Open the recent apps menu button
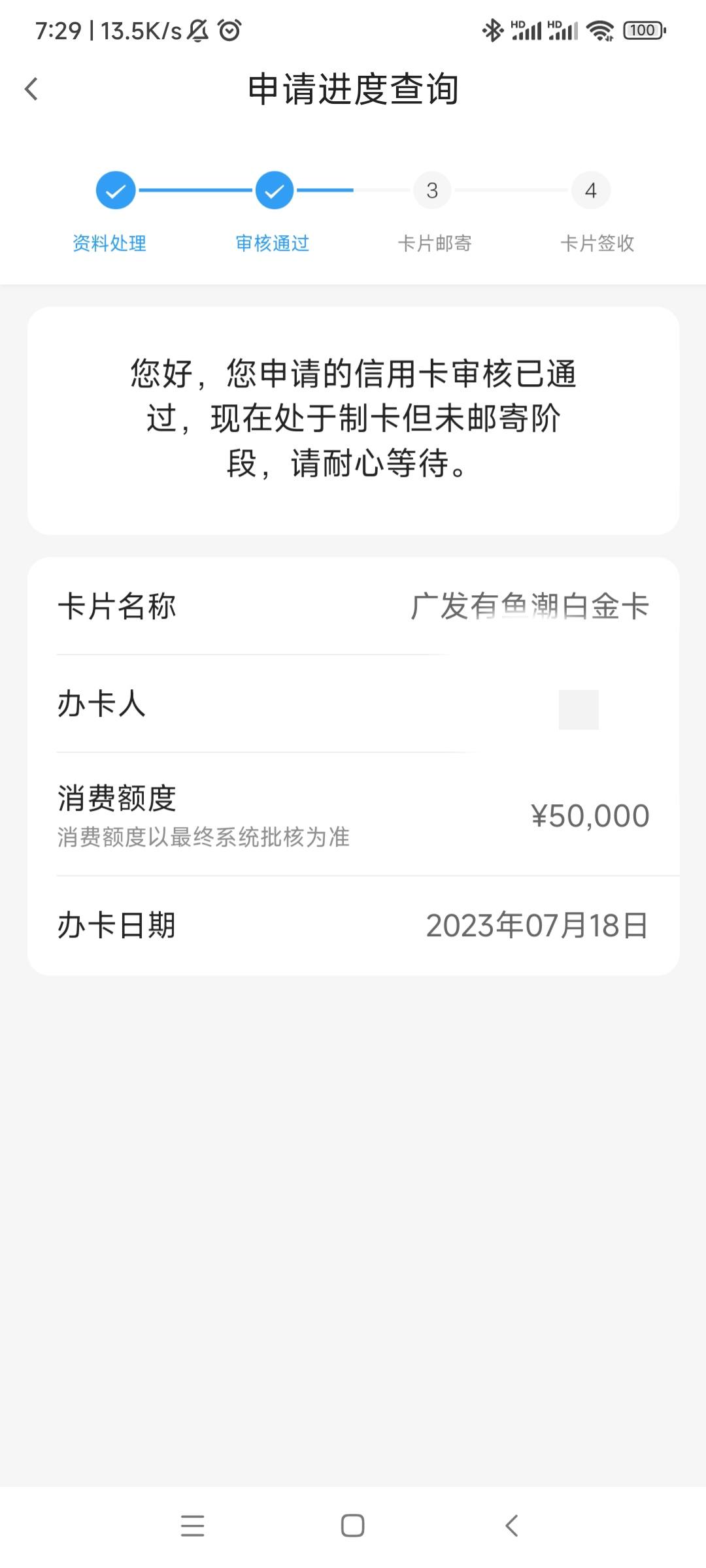Viewport: 706px width, 1568px height. [x=193, y=1526]
